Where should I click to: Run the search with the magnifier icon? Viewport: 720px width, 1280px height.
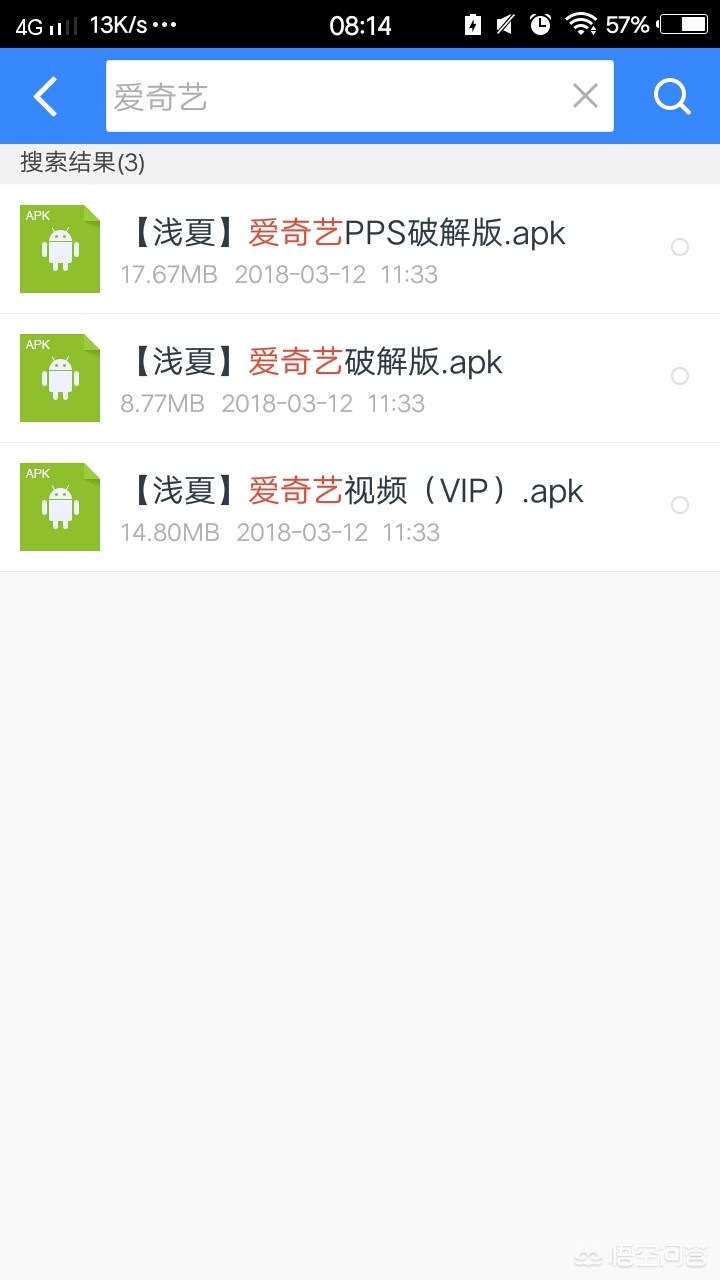pyautogui.click(x=672, y=96)
